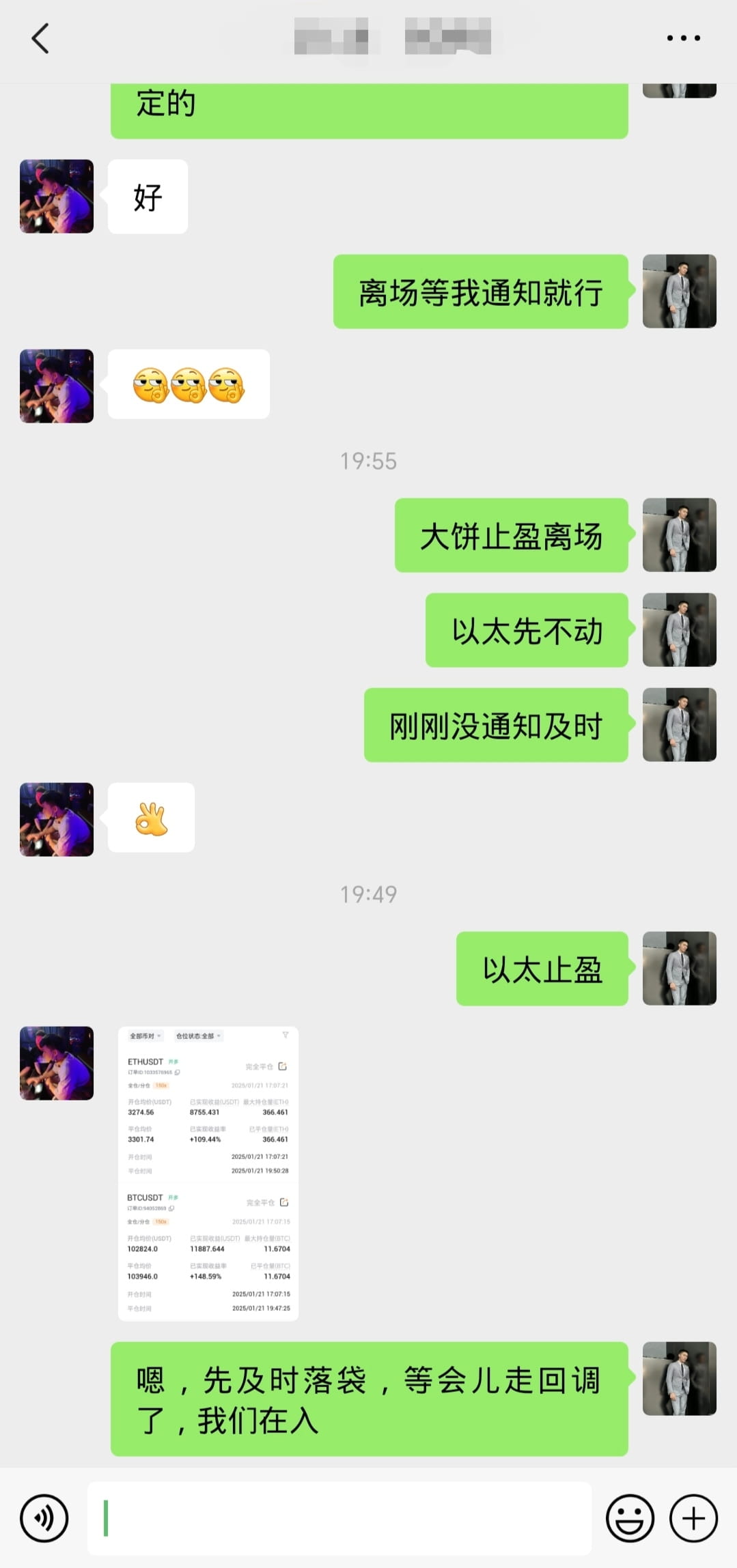
Task: Open the plus attachments menu
Action: [693, 1518]
